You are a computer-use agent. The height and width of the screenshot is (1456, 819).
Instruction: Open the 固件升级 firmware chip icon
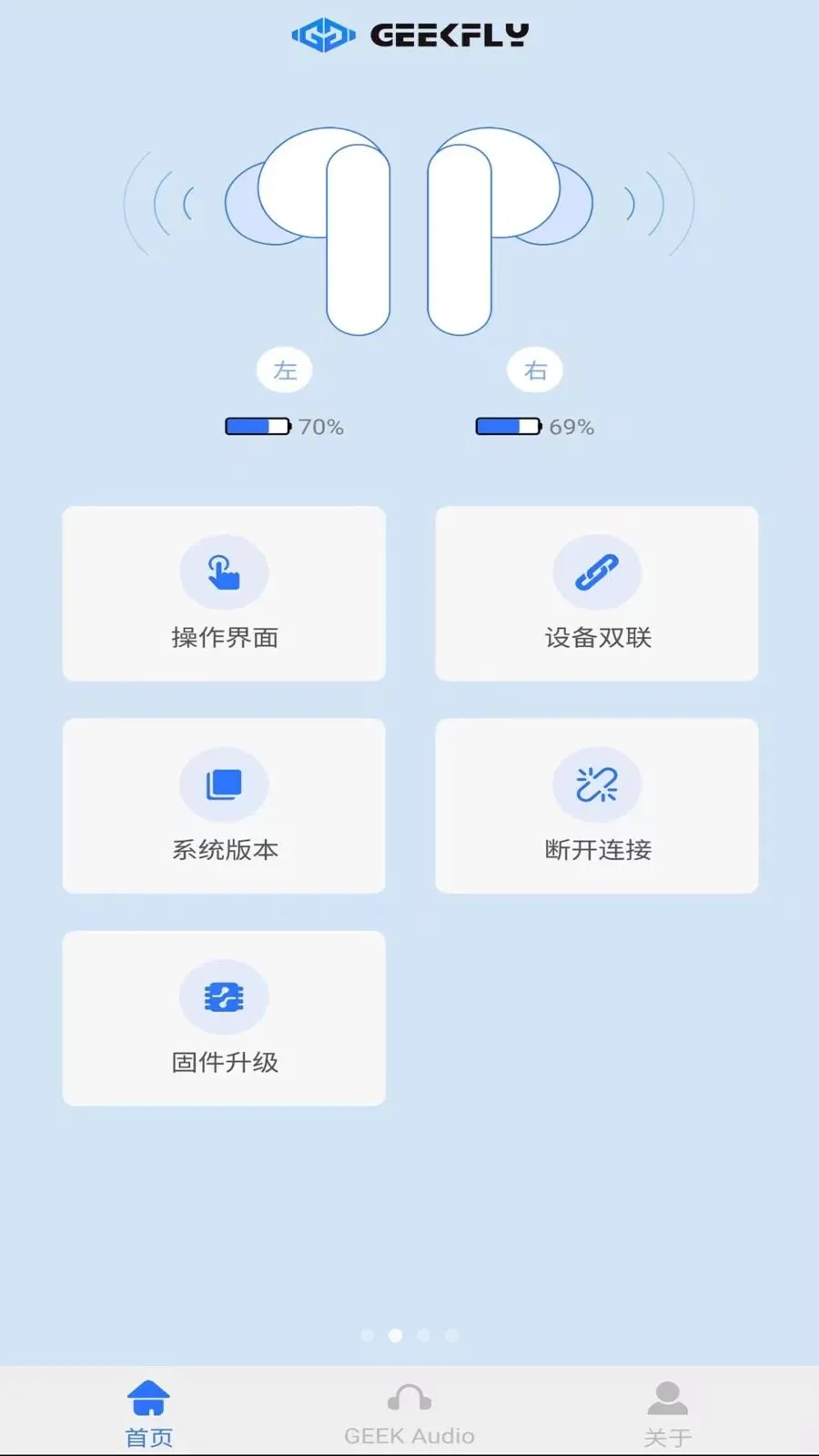click(224, 997)
